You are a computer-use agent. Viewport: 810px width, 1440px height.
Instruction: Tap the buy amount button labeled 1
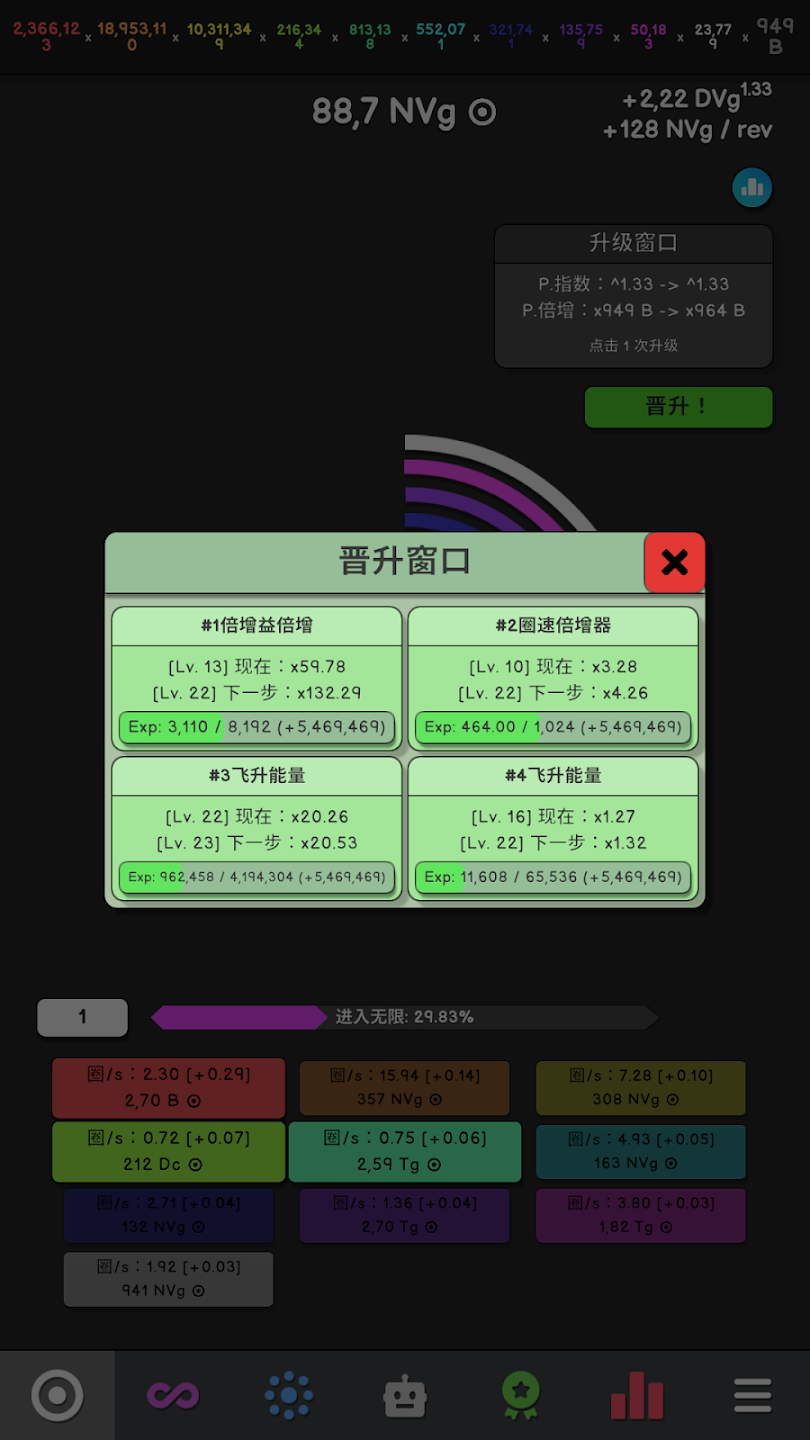(83, 1017)
